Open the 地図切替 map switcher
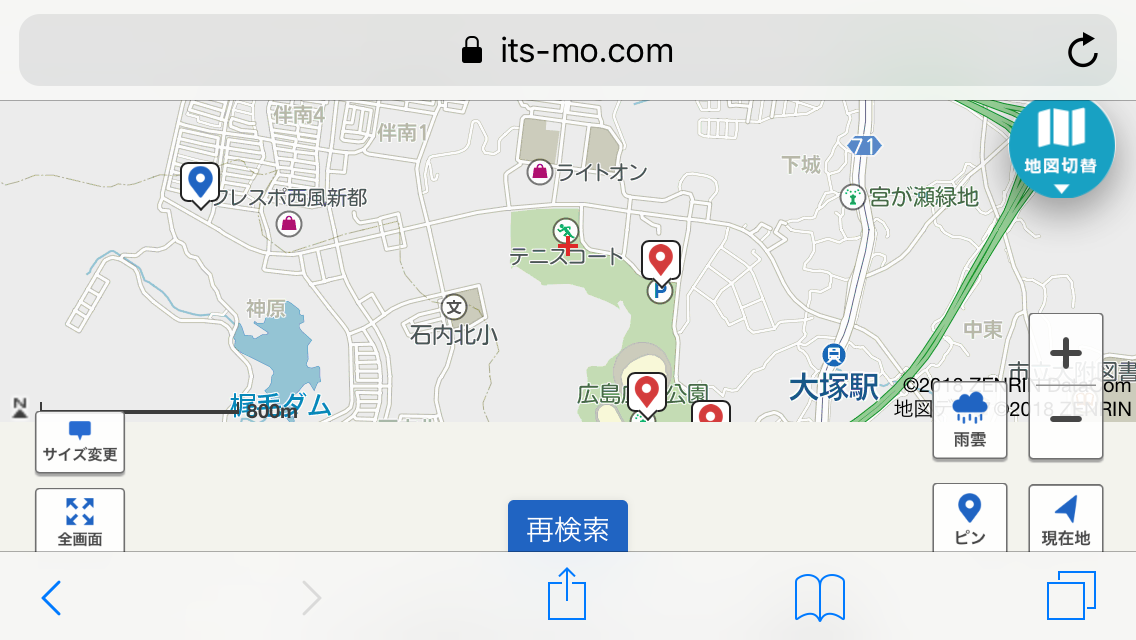 coord(1061,146)
